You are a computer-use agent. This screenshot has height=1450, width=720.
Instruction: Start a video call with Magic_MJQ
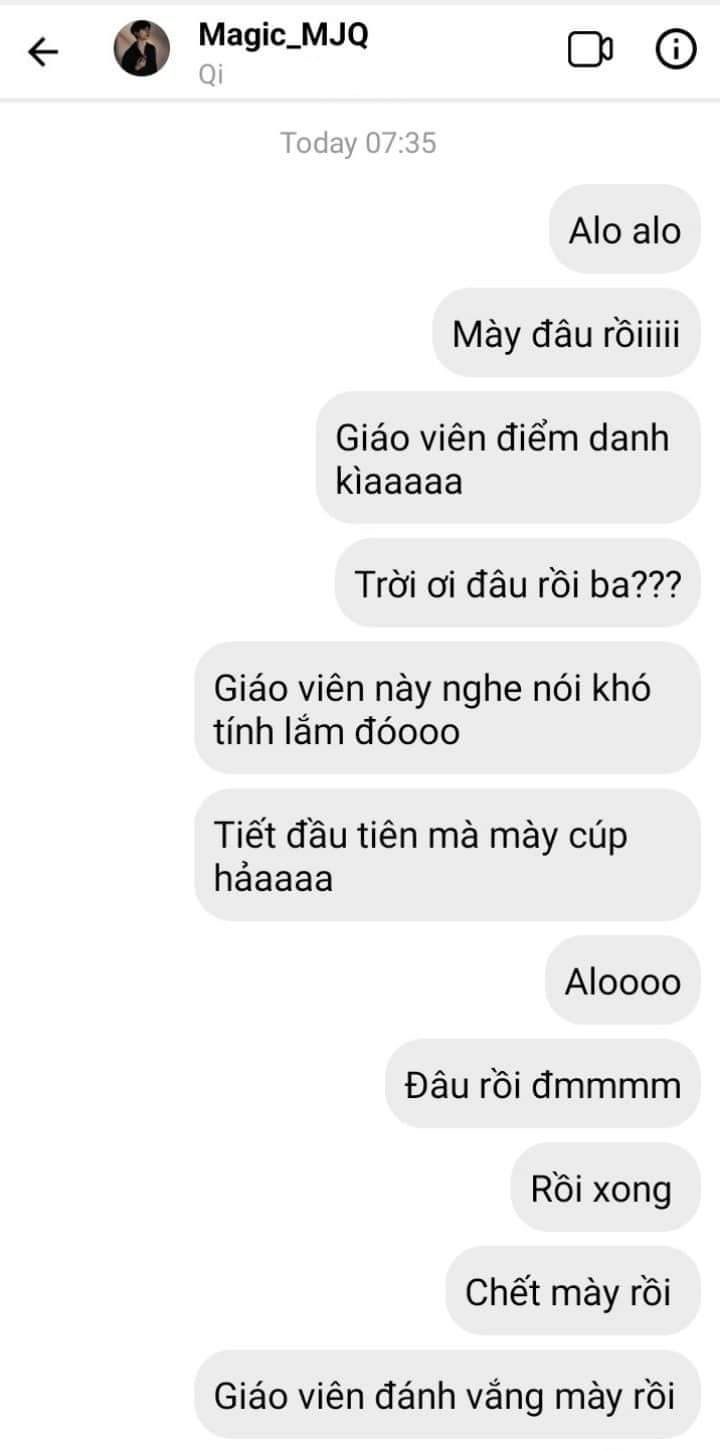point(590,50)
